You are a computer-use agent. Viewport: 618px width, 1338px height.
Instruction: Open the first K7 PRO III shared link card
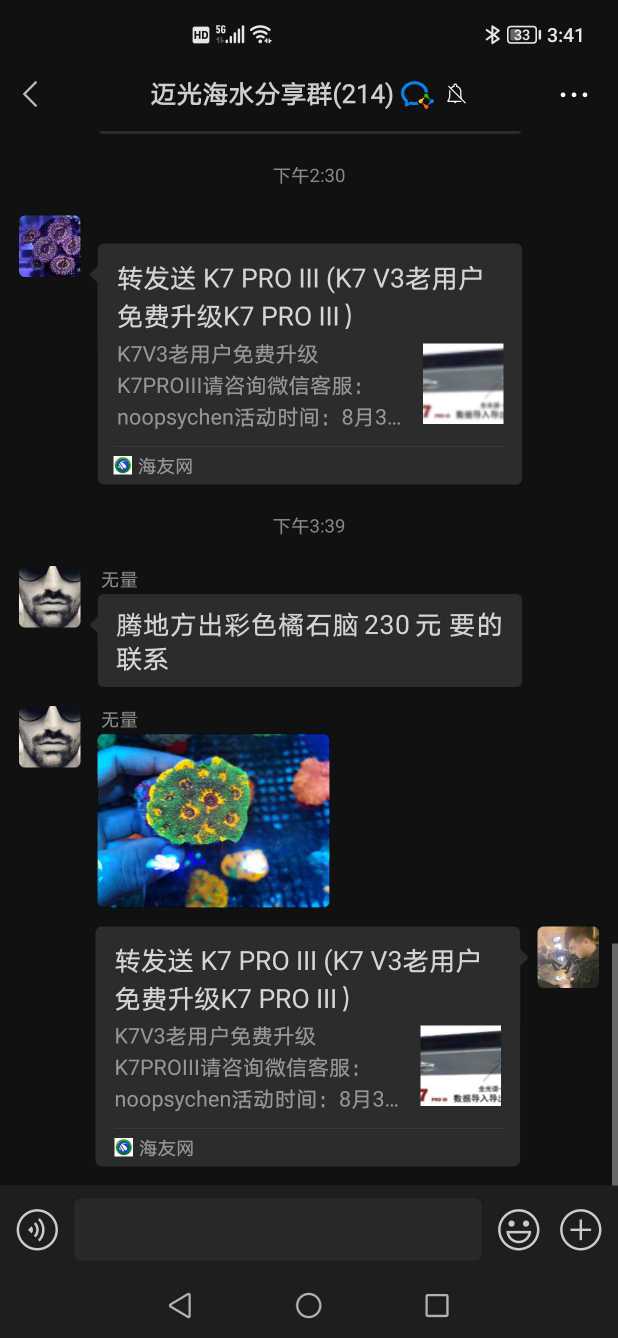pyautogui.click(x=309, y=364)
